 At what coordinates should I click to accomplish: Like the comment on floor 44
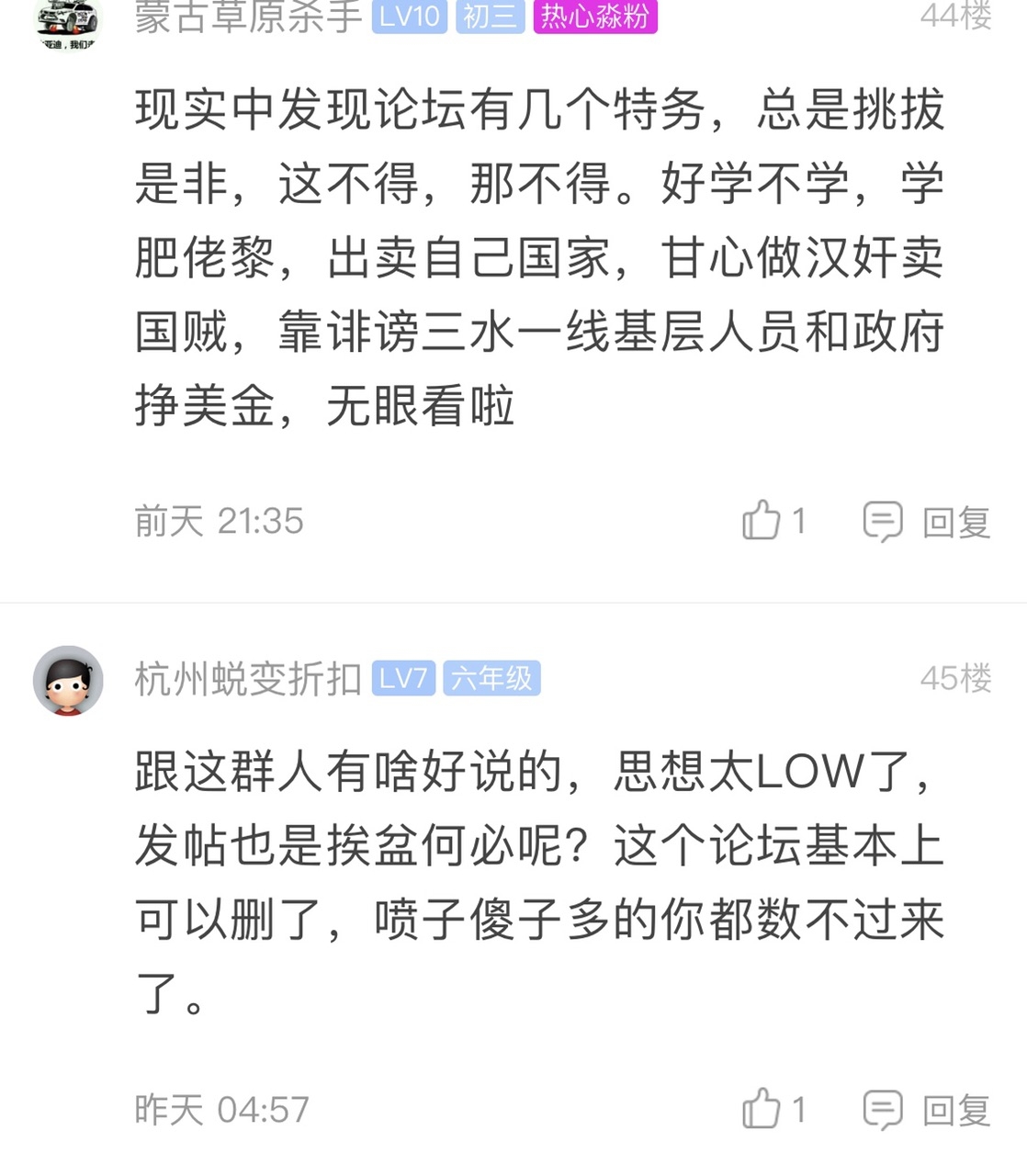click(762, 521)
